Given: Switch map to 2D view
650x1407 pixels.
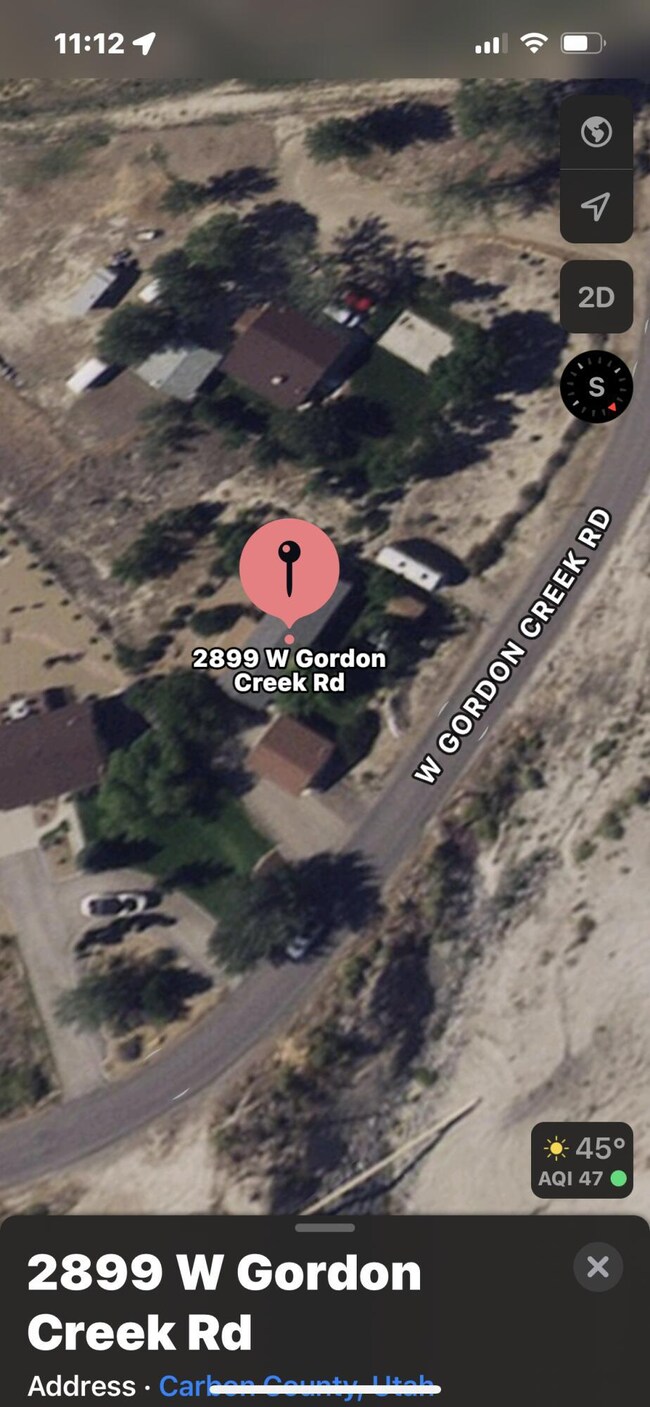Looking at the screenshot, I should [596, 297].
